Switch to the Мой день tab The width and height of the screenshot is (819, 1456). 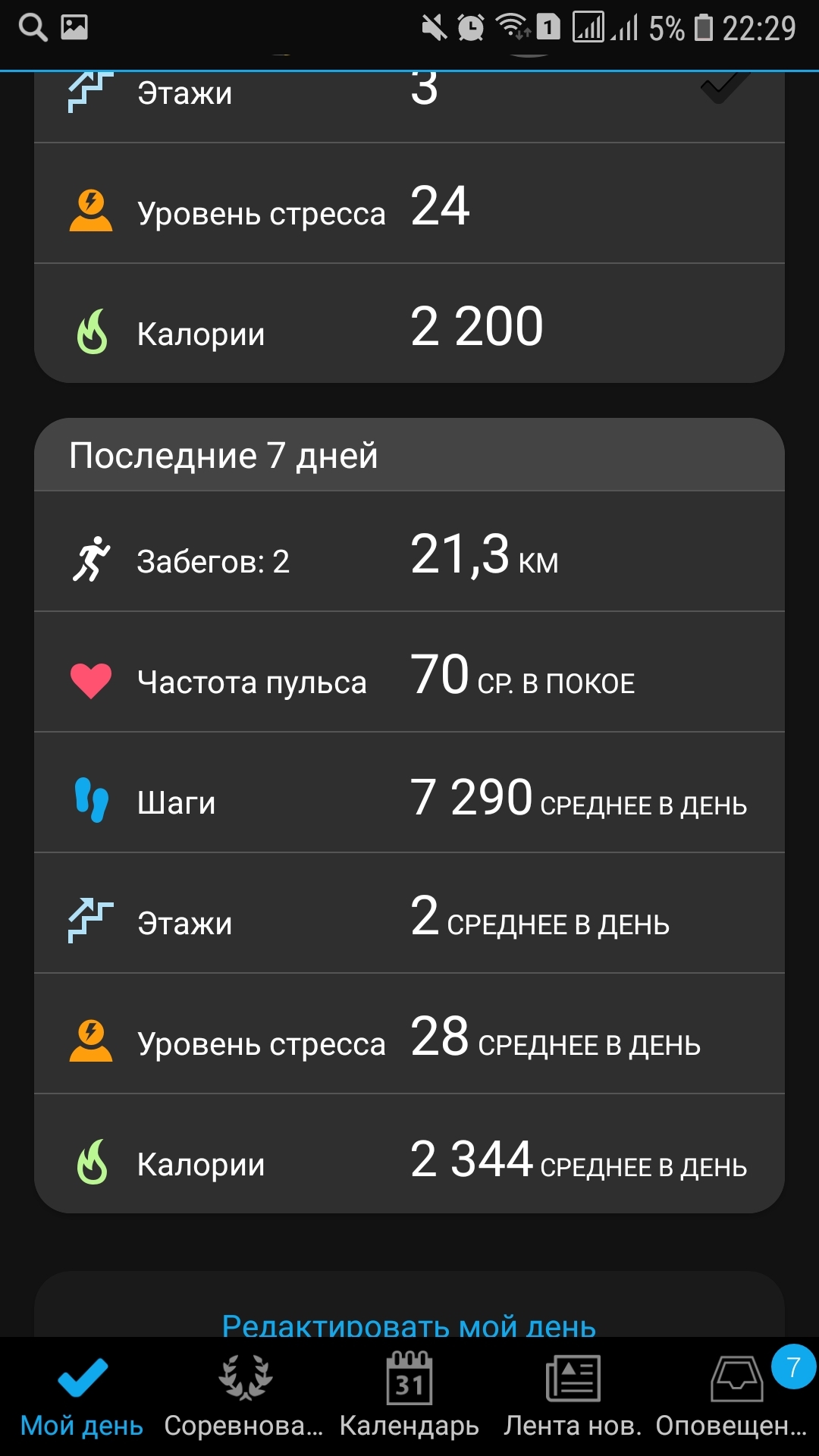[x=82, y=1397]
